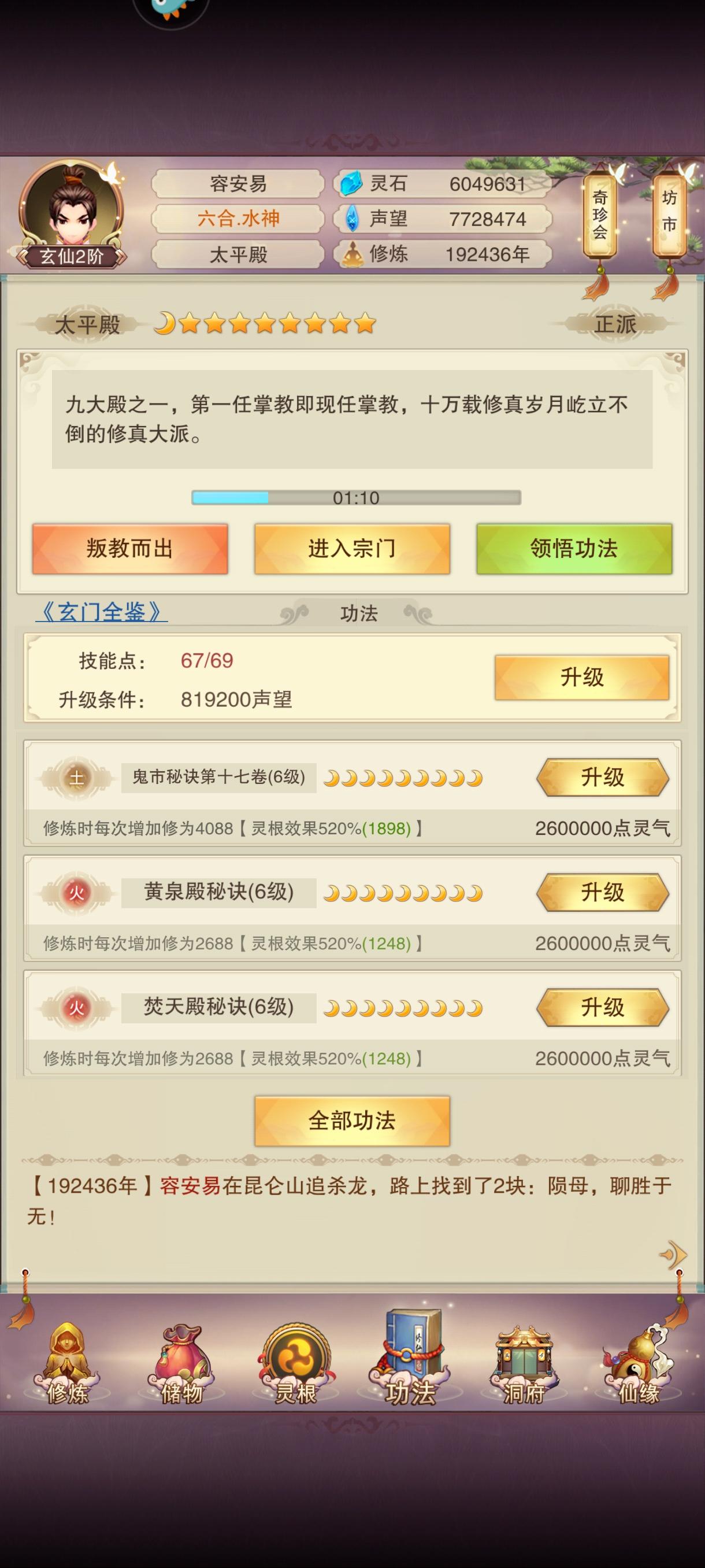Select the 功法 section header
The width and height of the screenshot is (705, 1568).
(358, 615)
